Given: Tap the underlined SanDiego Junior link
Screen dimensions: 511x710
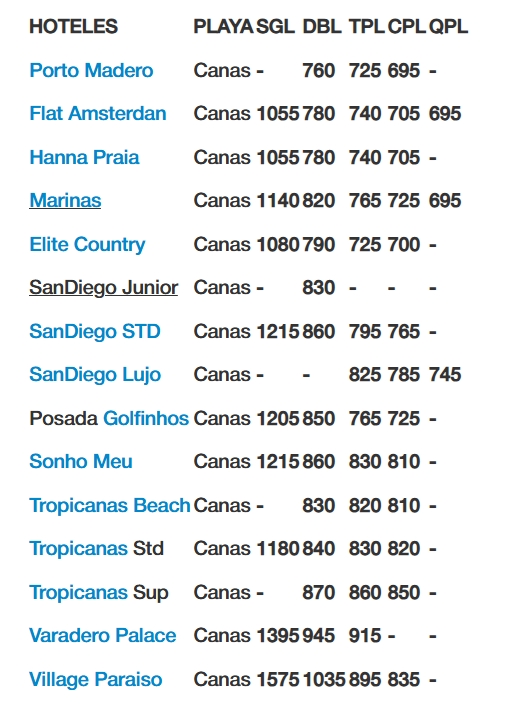Looking at the screenshot, I should pos(104,288).
